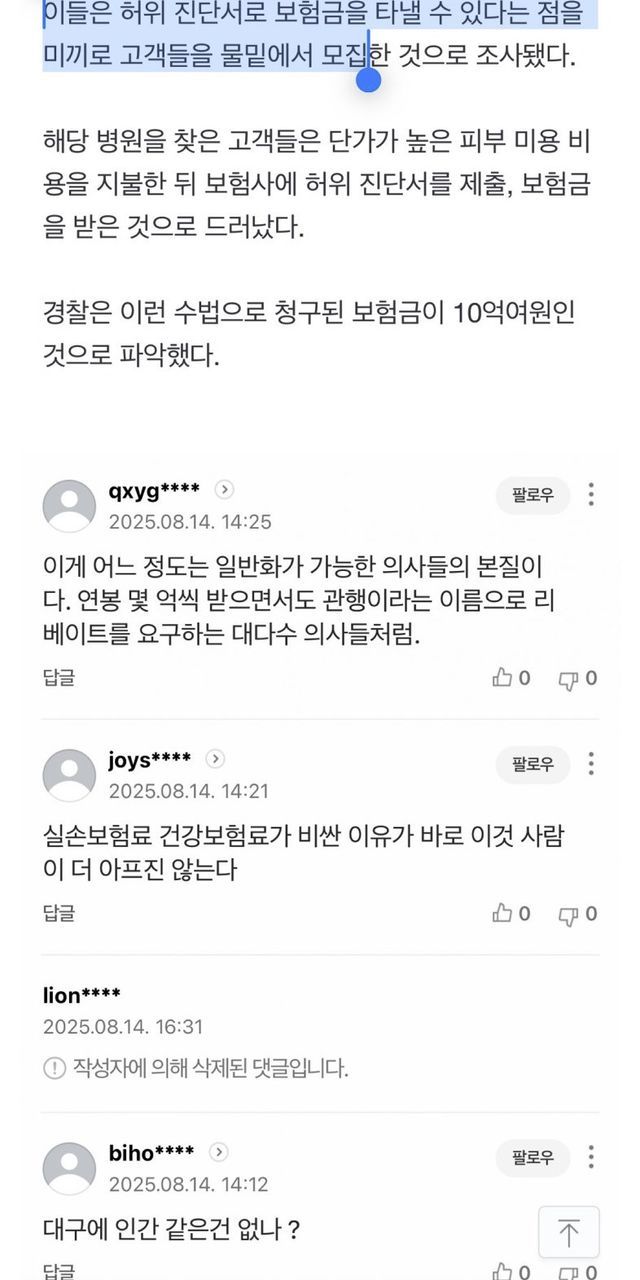The height and width of the screenshot is (1280, 640).
Task: Open the profile arrow next to biho****
Action: click(x=219, y=1152)
